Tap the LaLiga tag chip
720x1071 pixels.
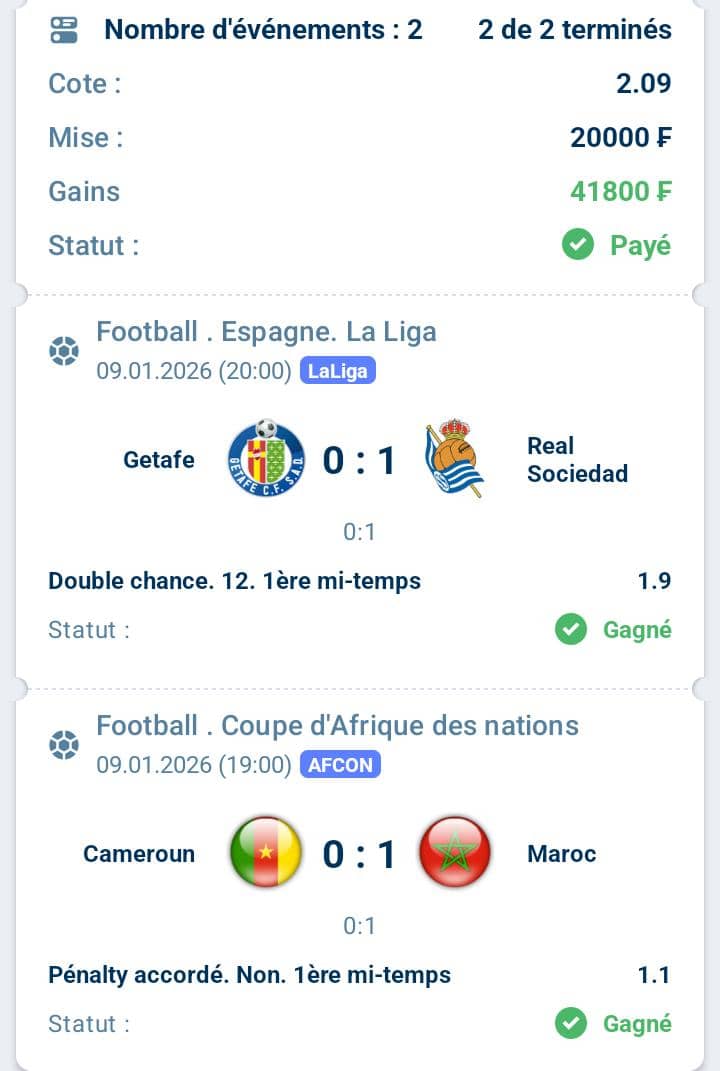pyautogui.click(x=338, y=372)
